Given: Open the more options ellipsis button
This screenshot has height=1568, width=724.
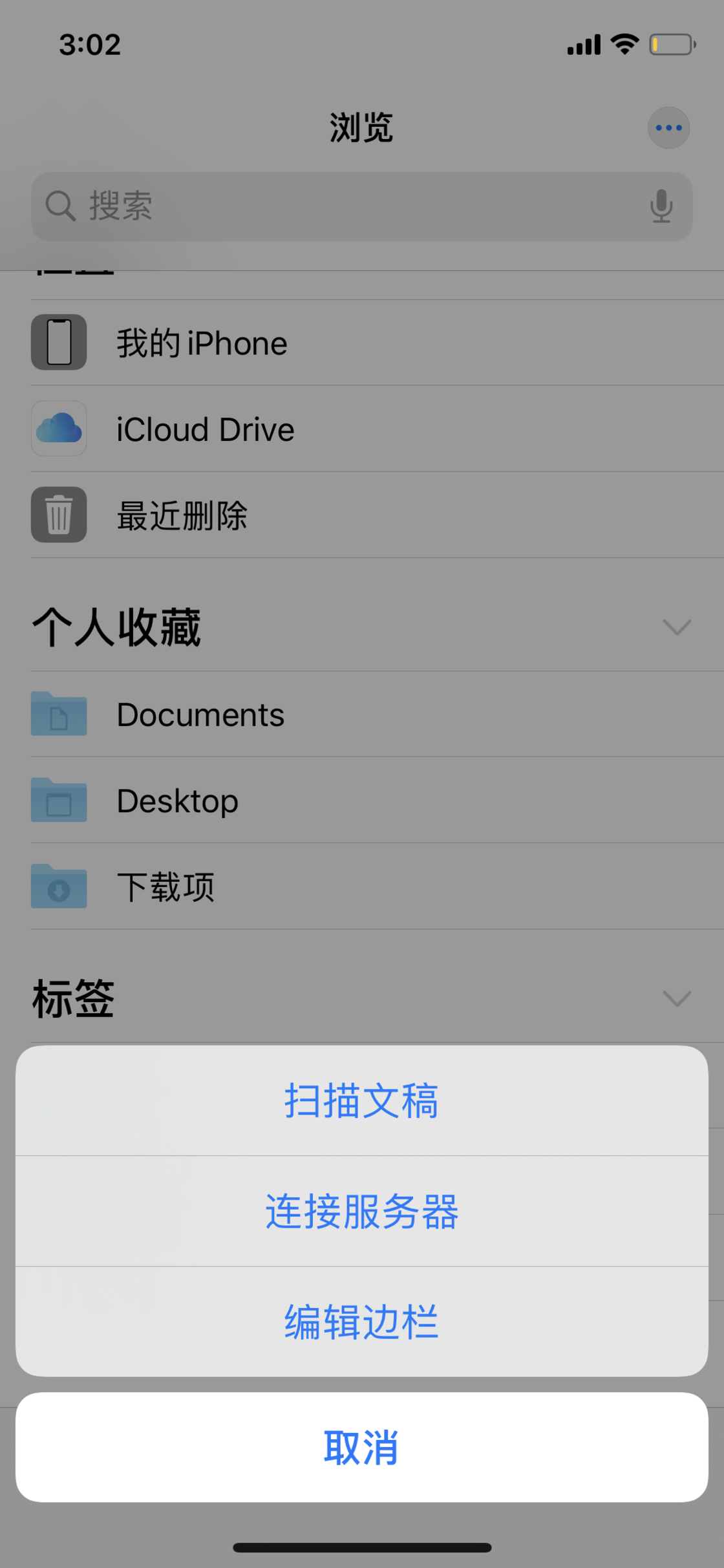Looking at the screenshot, I should (668, 127).
